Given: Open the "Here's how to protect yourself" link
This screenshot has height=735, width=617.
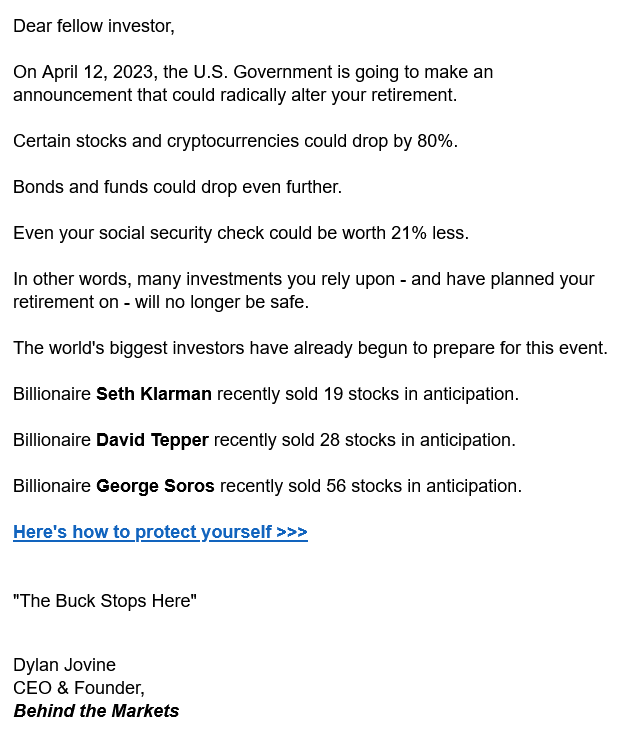Looking at the screenshot, I should pyautogui.click(x=160, y=532).
